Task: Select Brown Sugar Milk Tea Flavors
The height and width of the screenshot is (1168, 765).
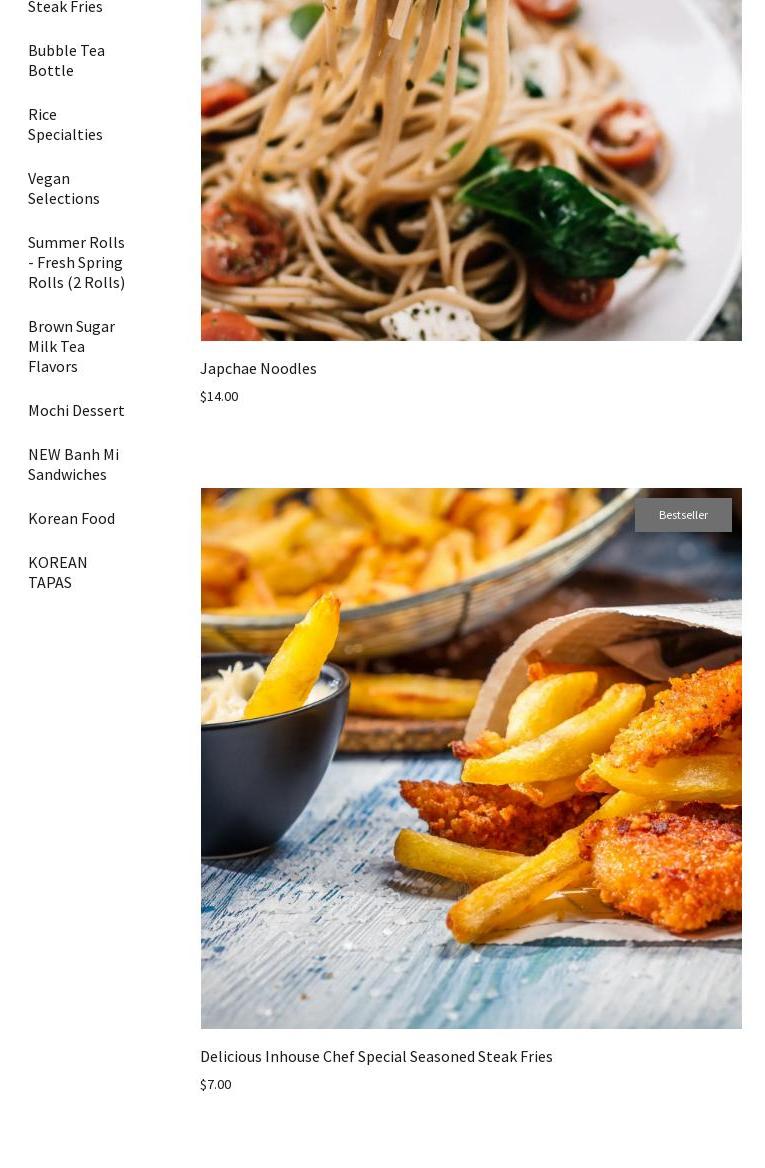Action: point(71,346)
